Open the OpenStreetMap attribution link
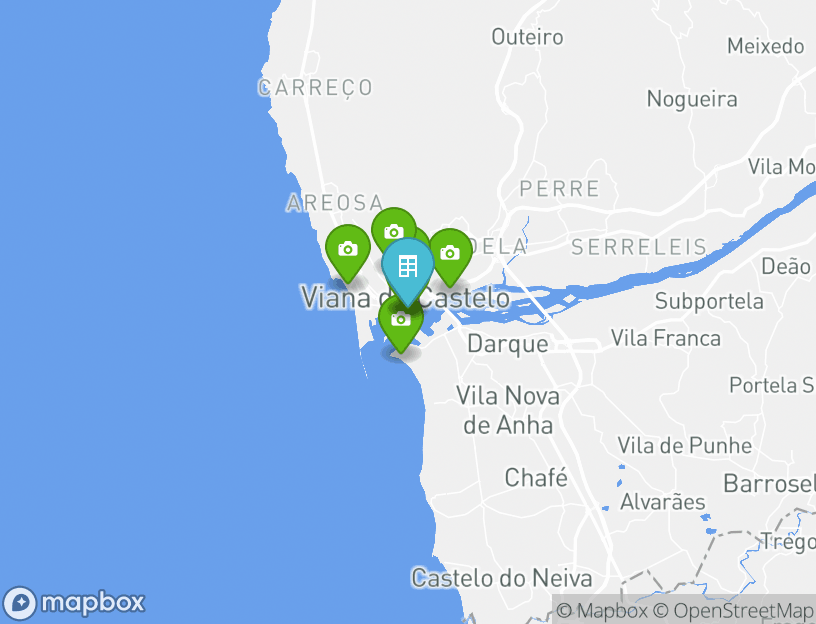This screenshot has width=816, height=624. (x=733, y=610)
